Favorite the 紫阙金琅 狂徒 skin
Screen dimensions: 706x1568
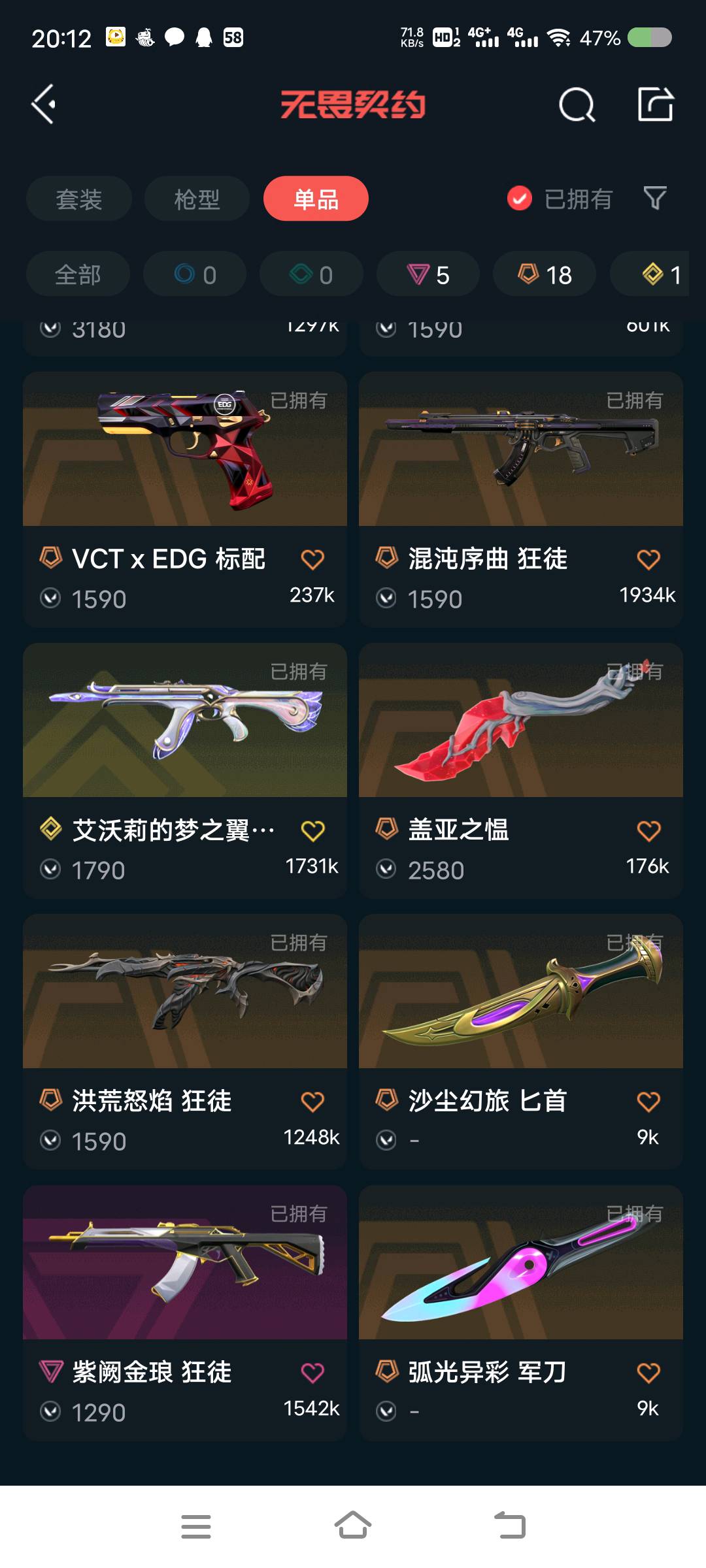pyautogui.click(x=312, y=1373)
